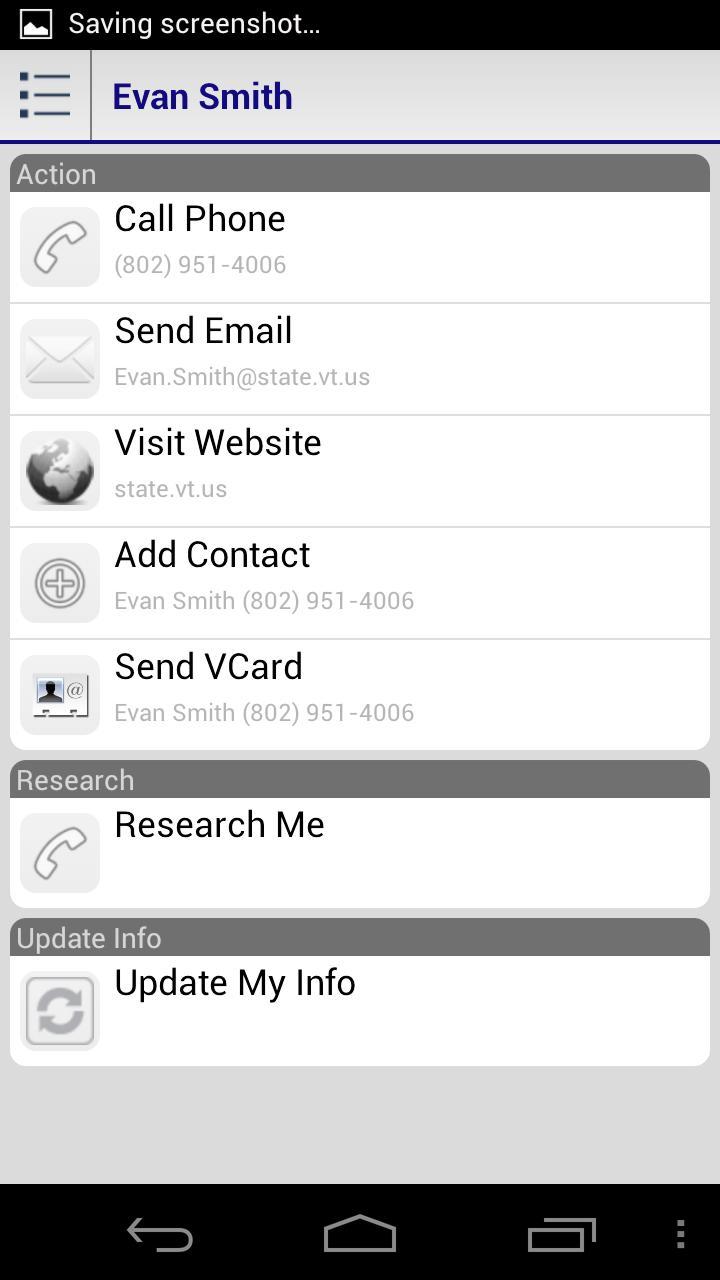
Task: Open Visit Website state.vt.us
Action: coord(360,470)
